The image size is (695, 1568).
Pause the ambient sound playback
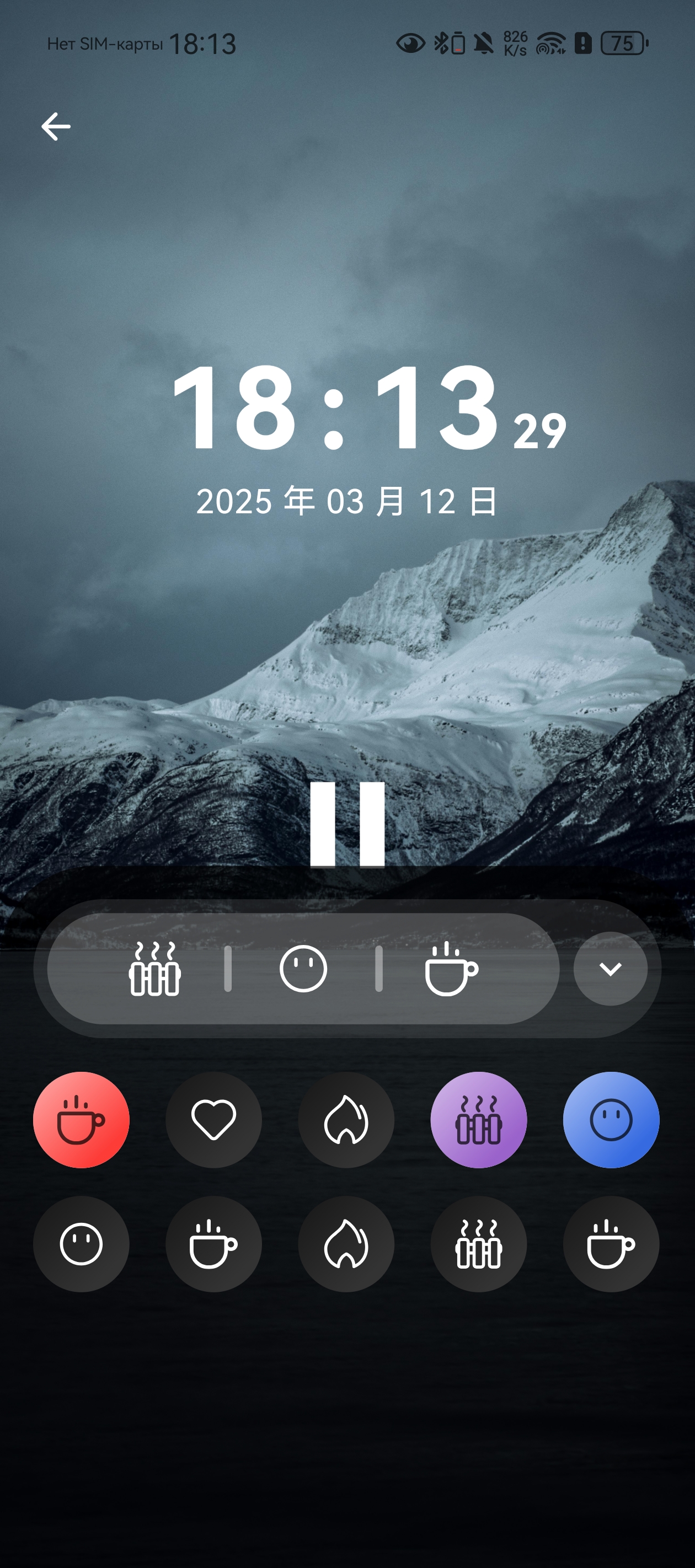coord(347,824)
